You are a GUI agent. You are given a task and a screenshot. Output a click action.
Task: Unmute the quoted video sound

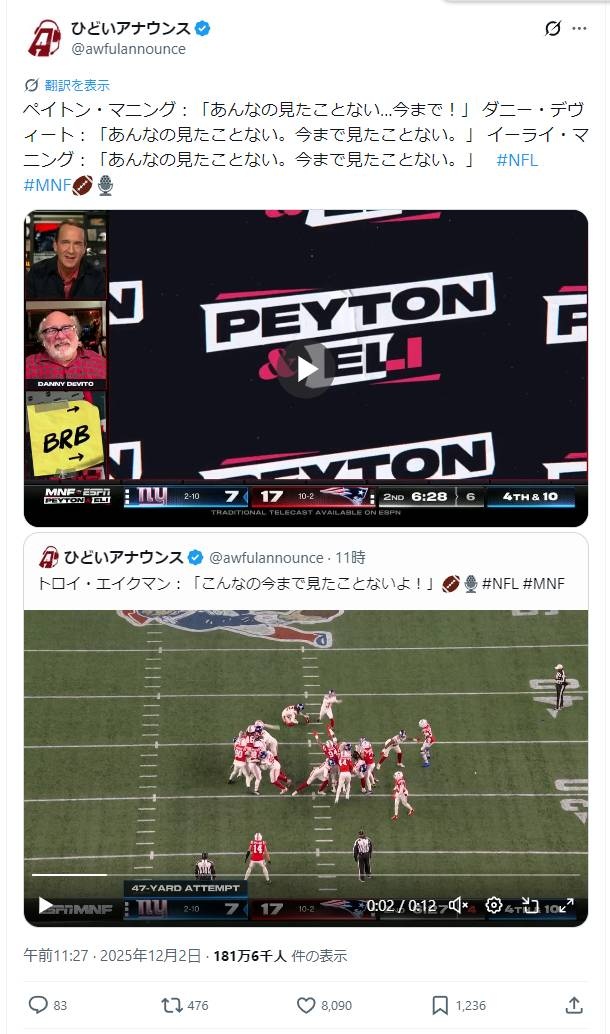pyautogui.click(x=459, y=905)
